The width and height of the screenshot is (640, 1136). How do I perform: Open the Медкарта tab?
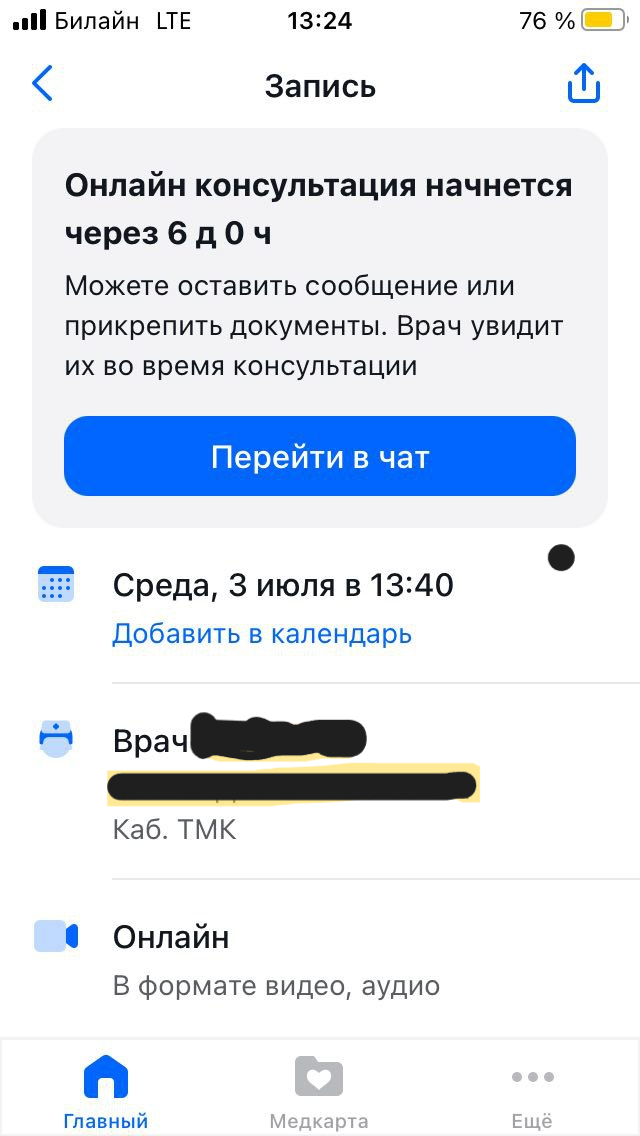319,1092
